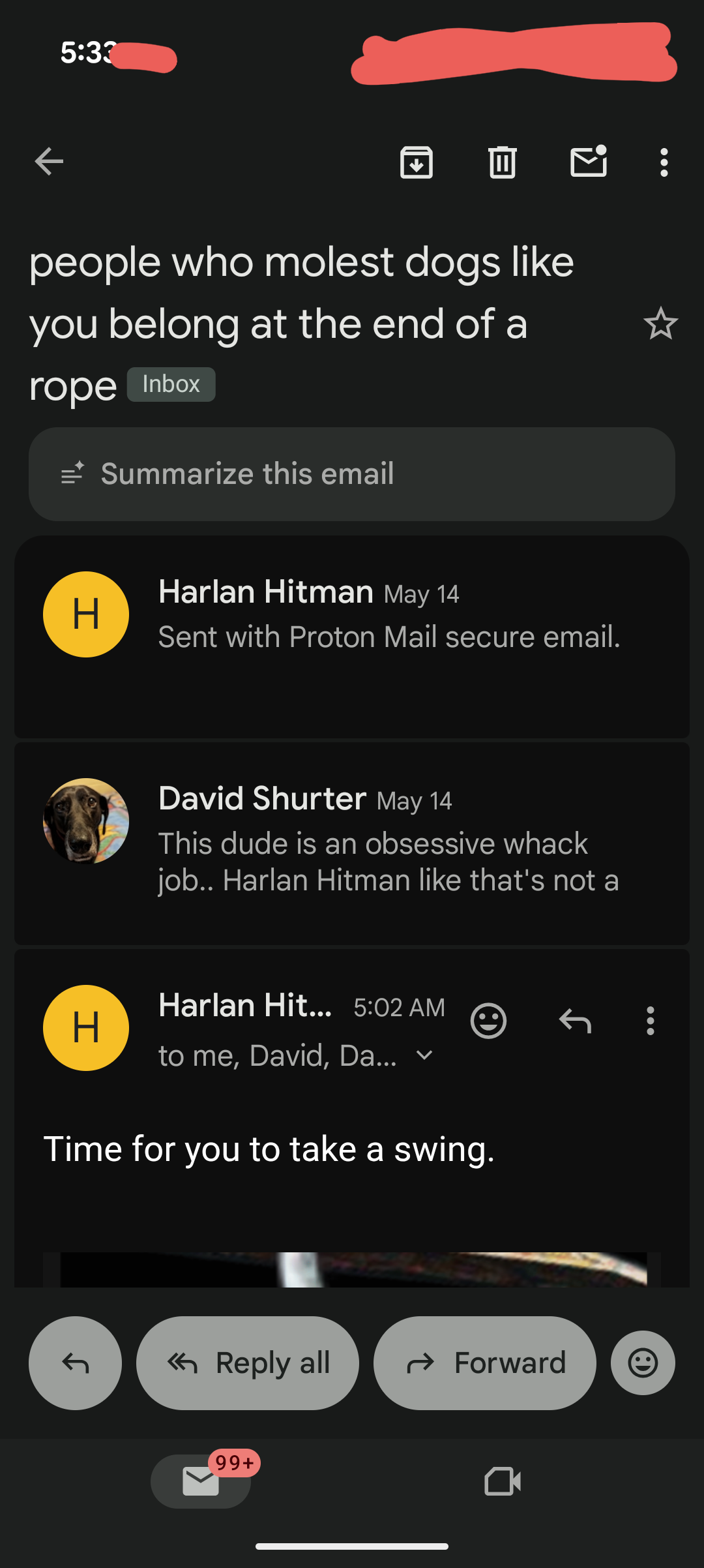Expand David Shurter's May 14 message
Screen dimensions: 704x1568
[x=352, y=843]
